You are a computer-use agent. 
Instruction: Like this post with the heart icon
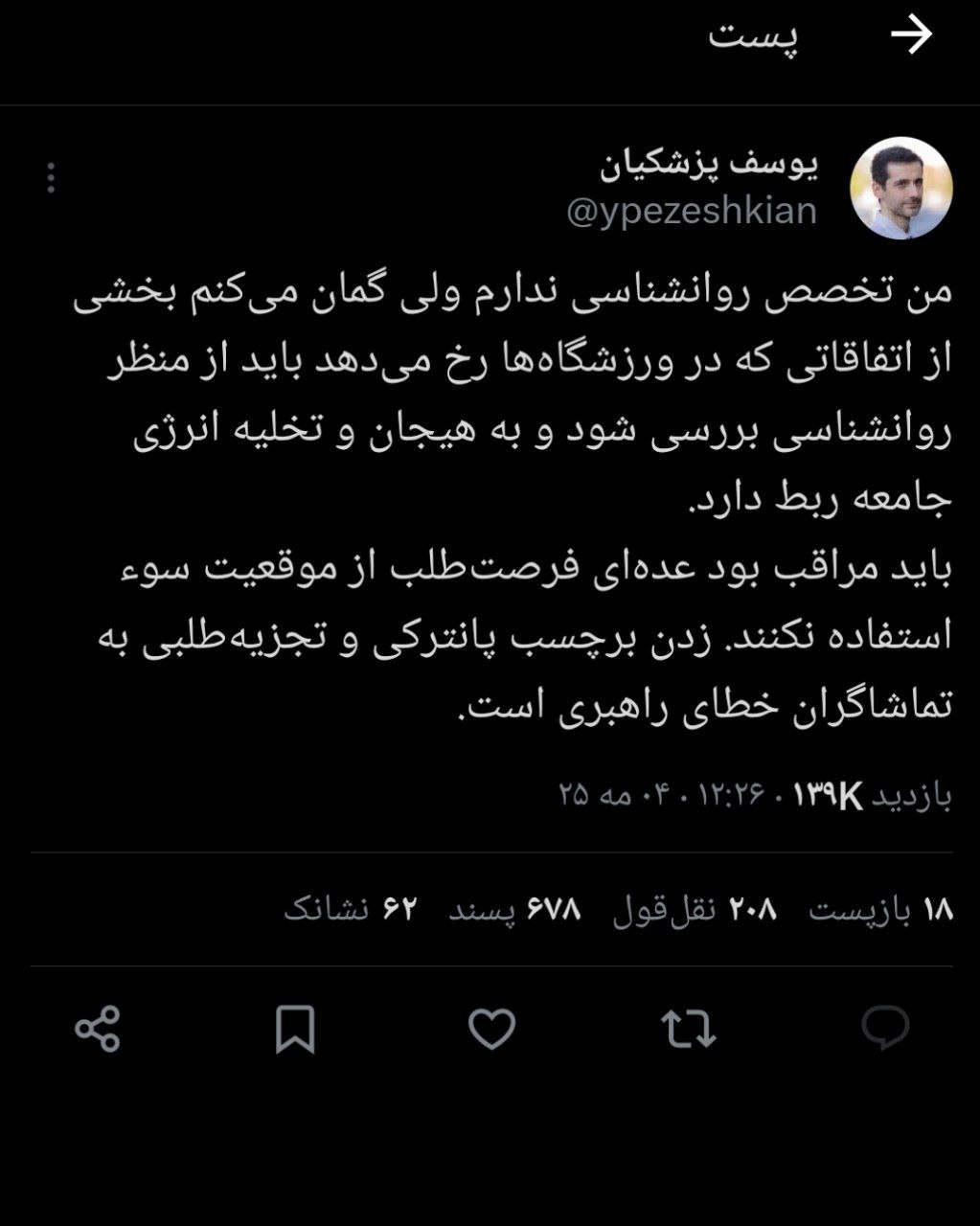[x=491, y=1029]
